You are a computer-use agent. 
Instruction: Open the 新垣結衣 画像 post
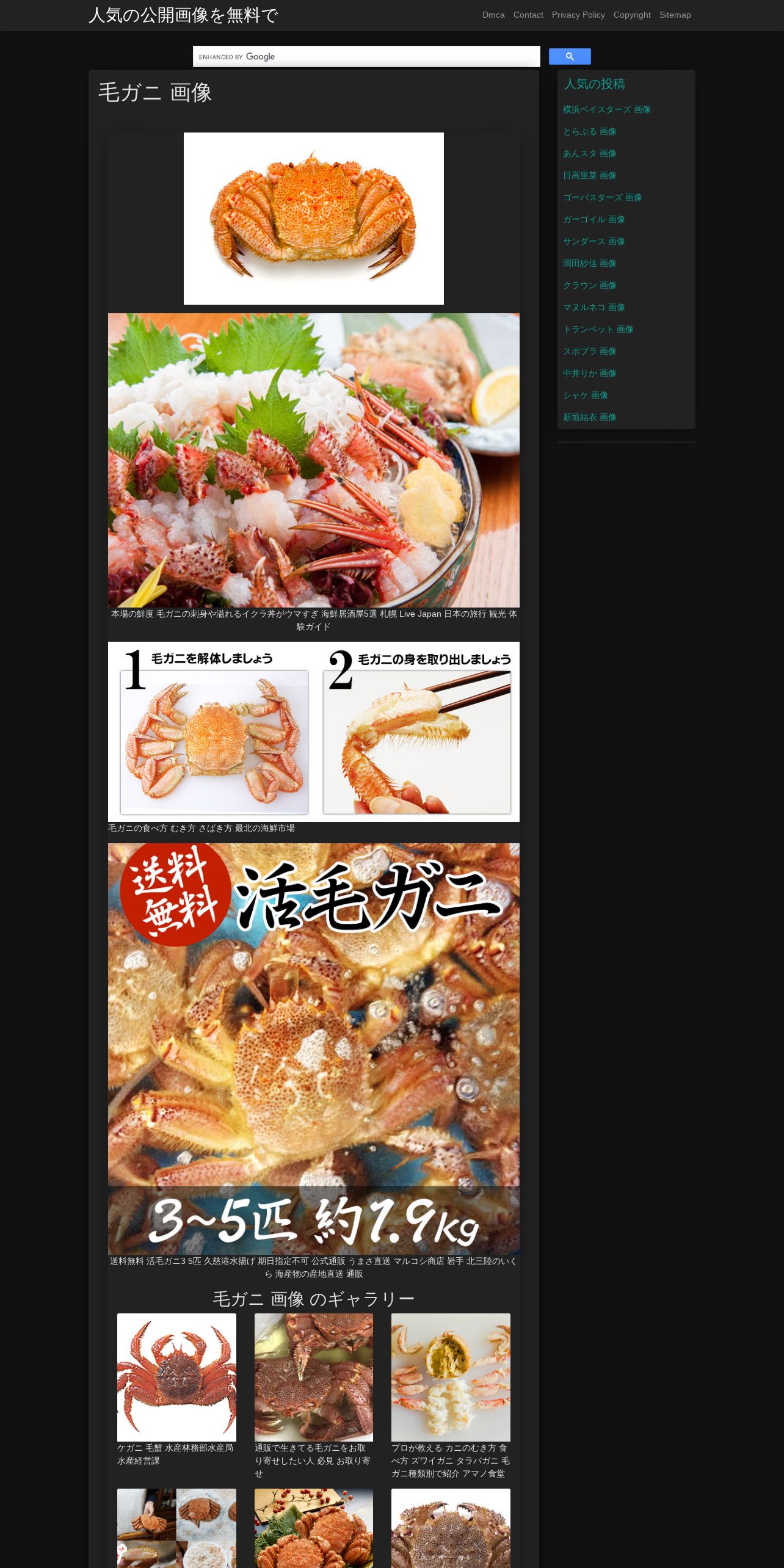589,417
